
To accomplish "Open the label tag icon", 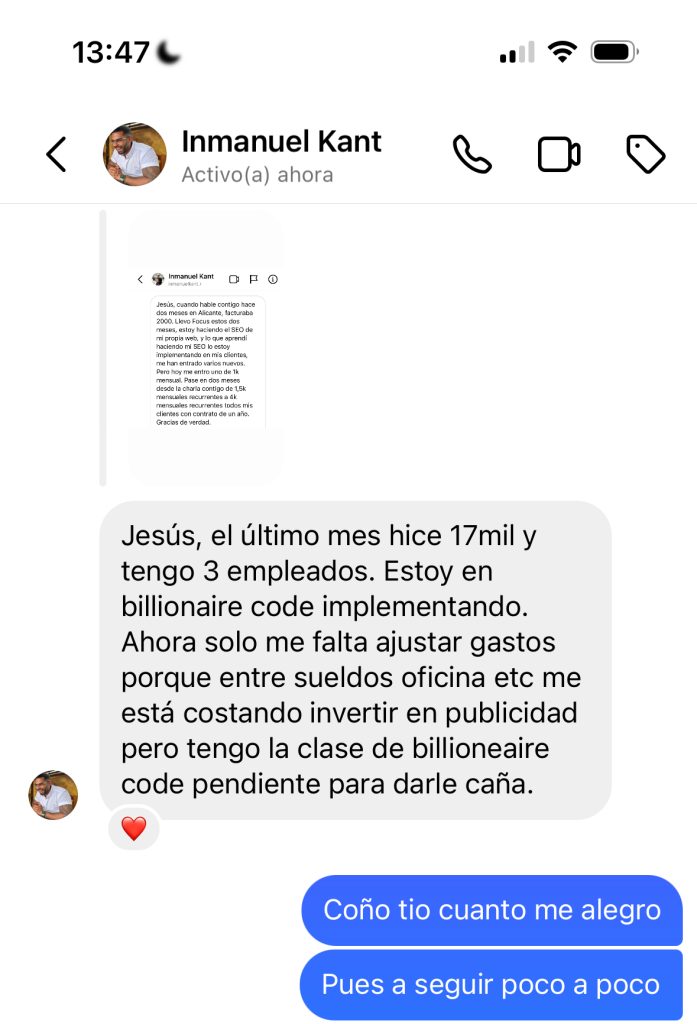I will pyautogui.click(x=645, y=155).
